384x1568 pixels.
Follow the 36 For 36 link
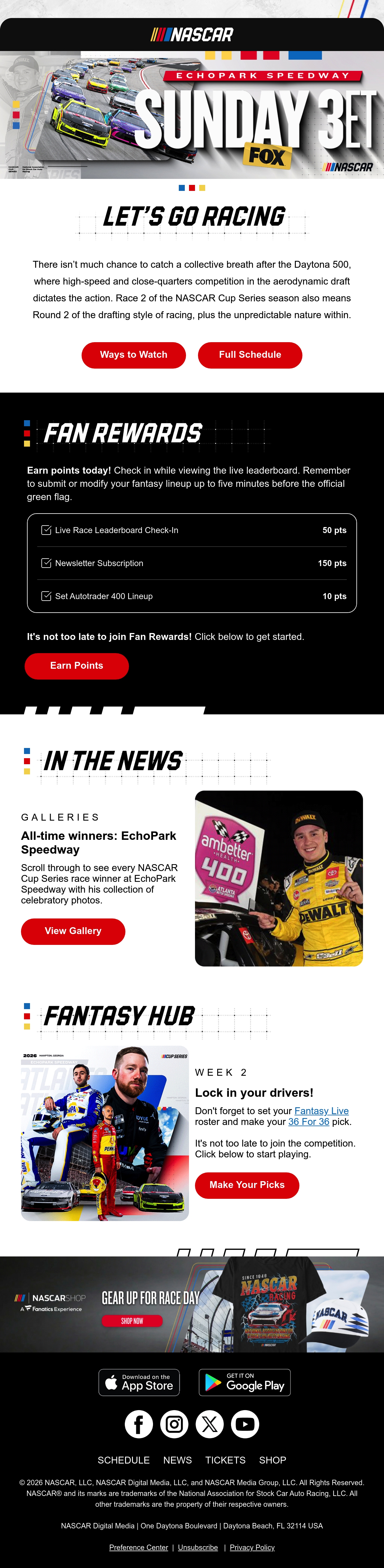(308, 1122)
